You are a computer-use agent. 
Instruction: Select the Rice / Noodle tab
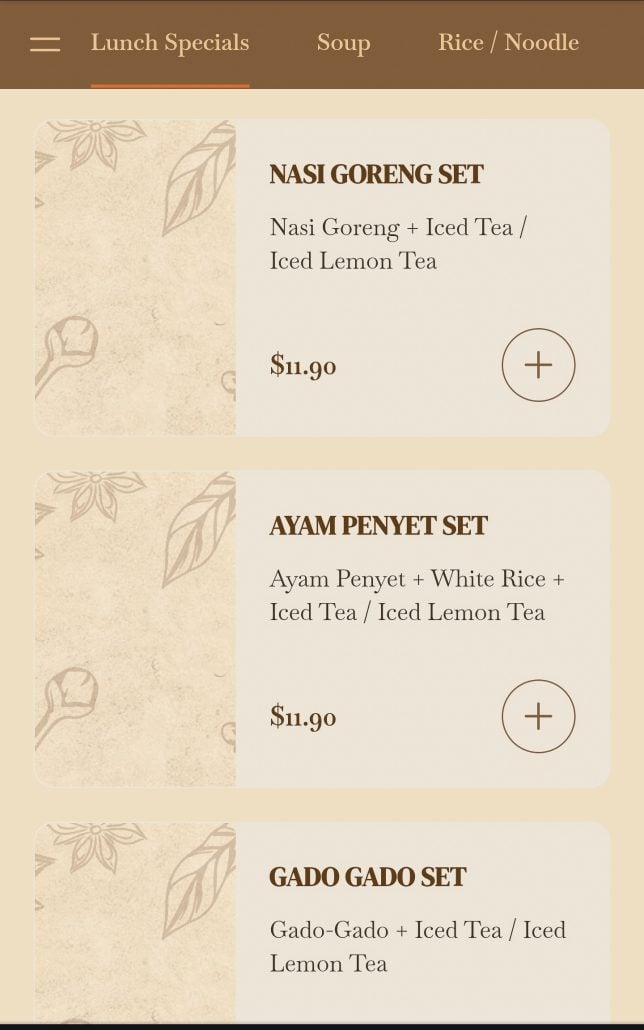click(508, 43)
